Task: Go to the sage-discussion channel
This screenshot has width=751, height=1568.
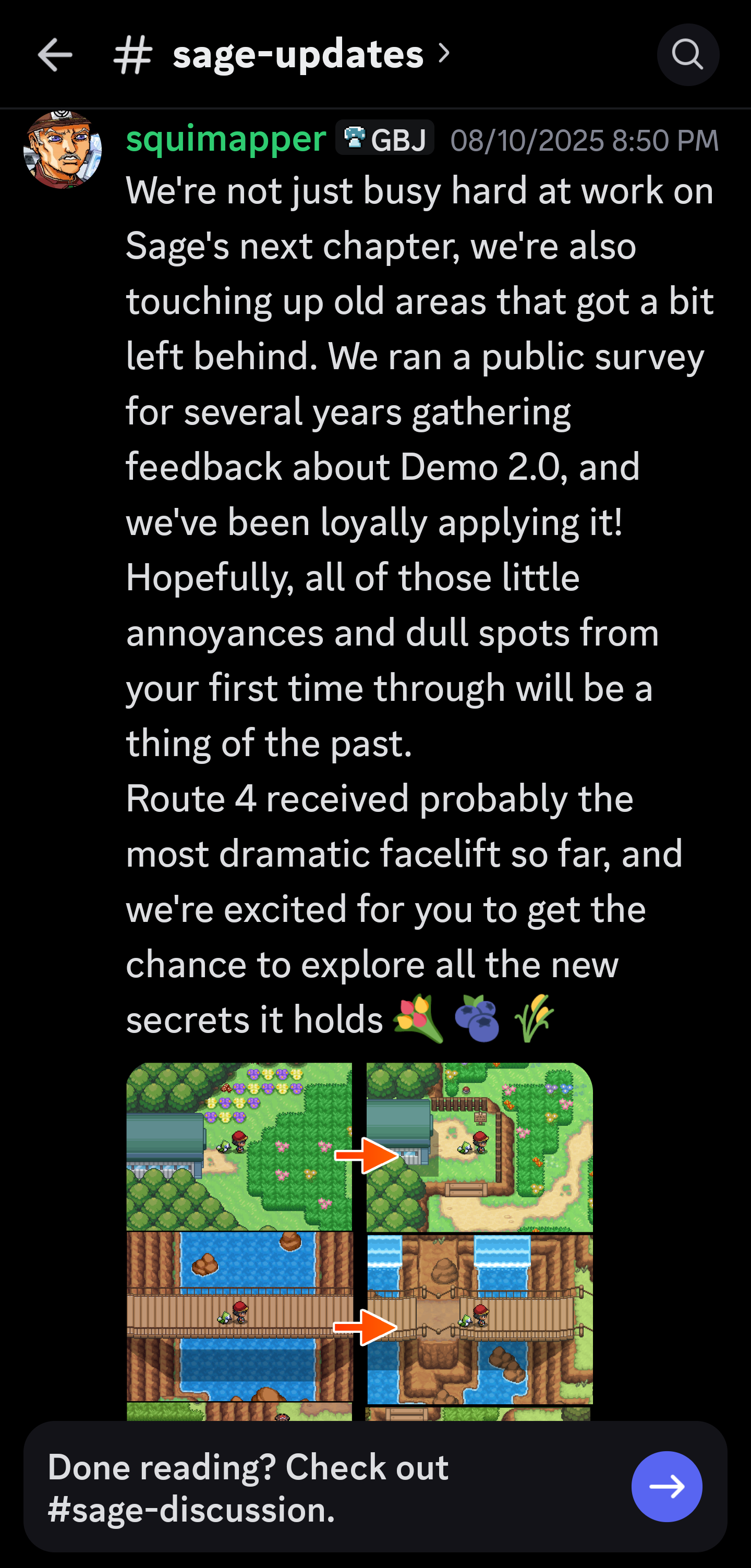Action: (x=666, y=1487)
